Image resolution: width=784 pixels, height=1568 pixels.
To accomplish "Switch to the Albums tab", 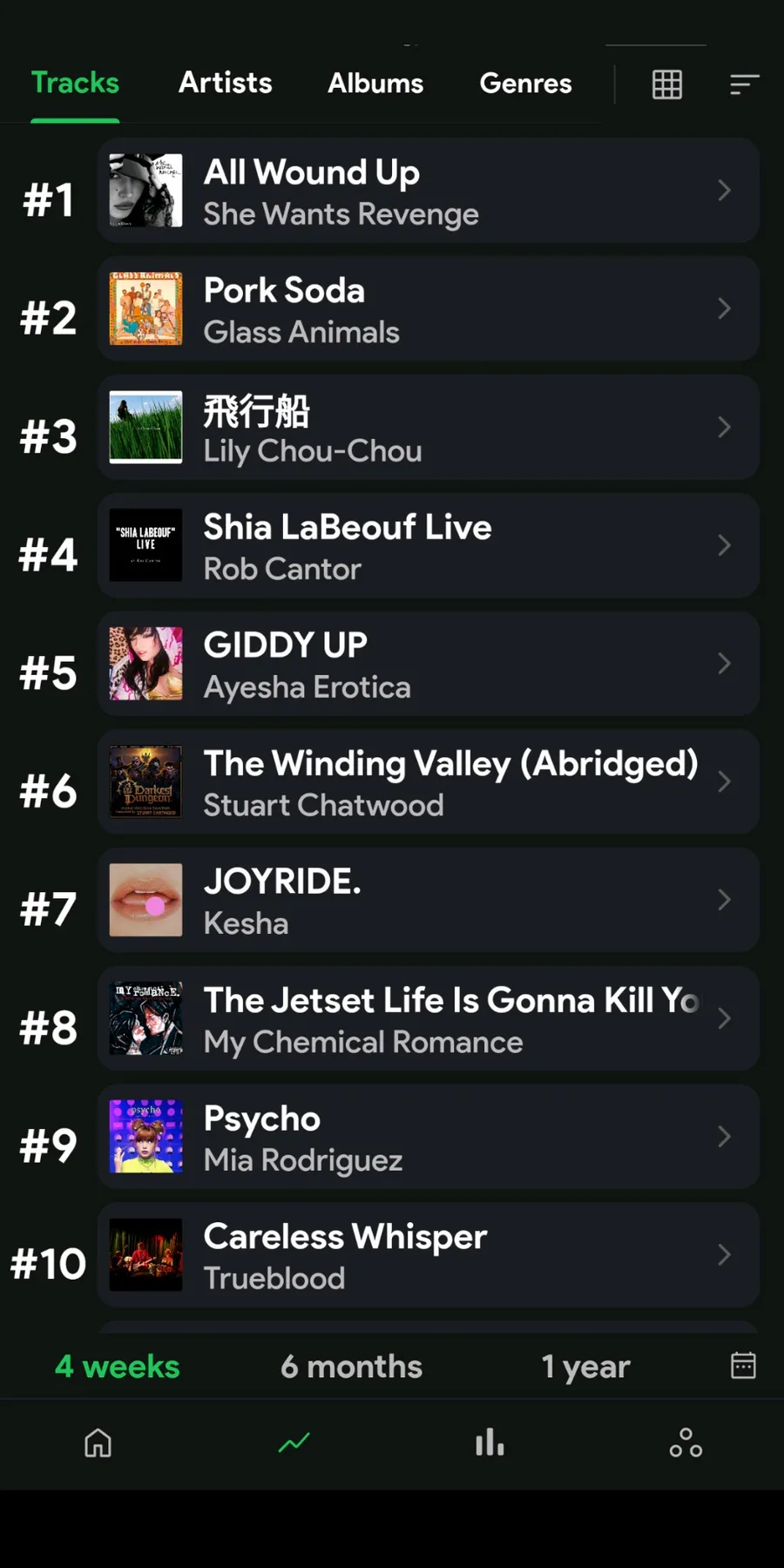I will pyautogui.click(x=375, y=83).
